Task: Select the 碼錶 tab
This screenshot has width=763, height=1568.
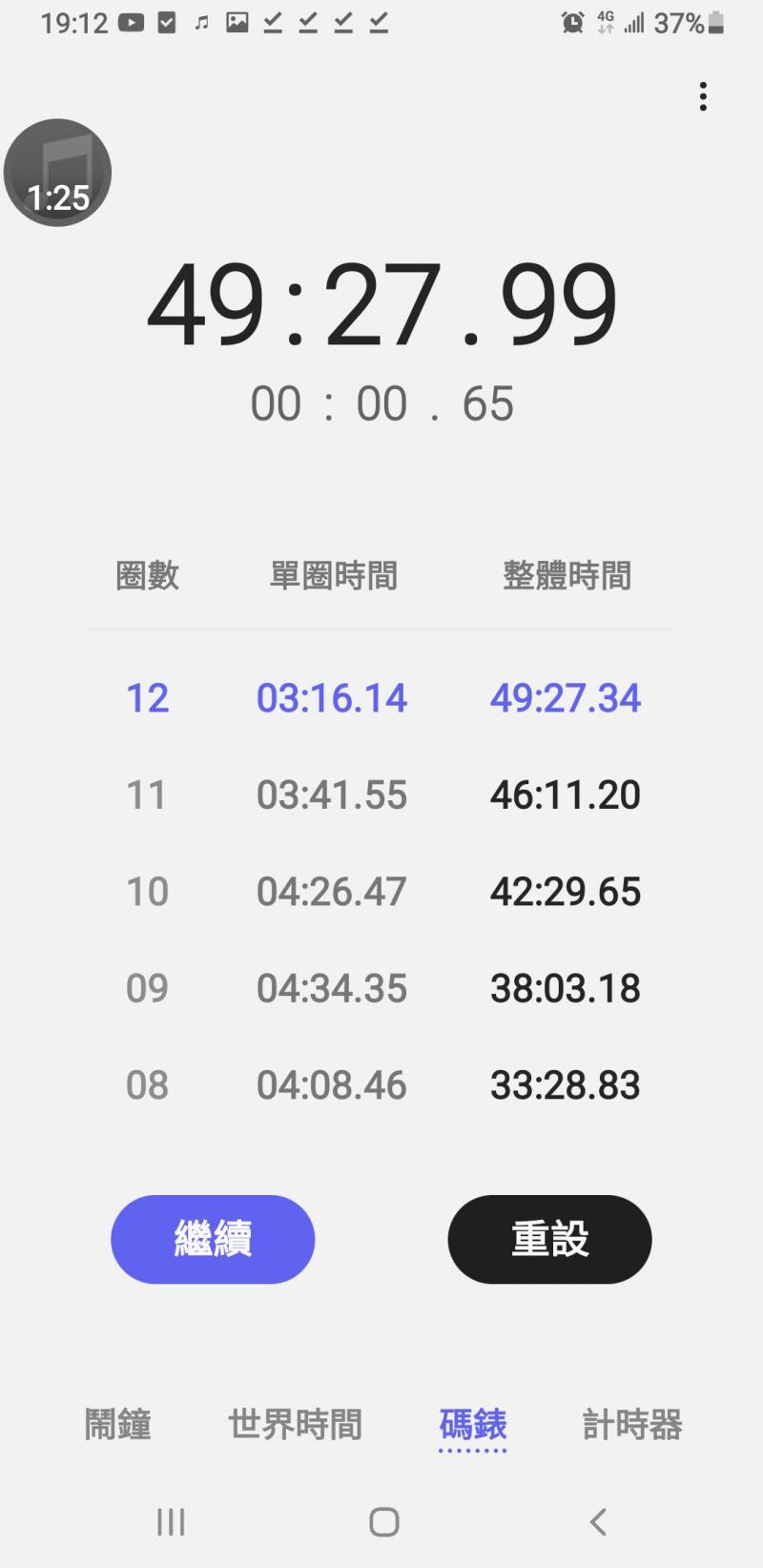Action: [473, 1424]
